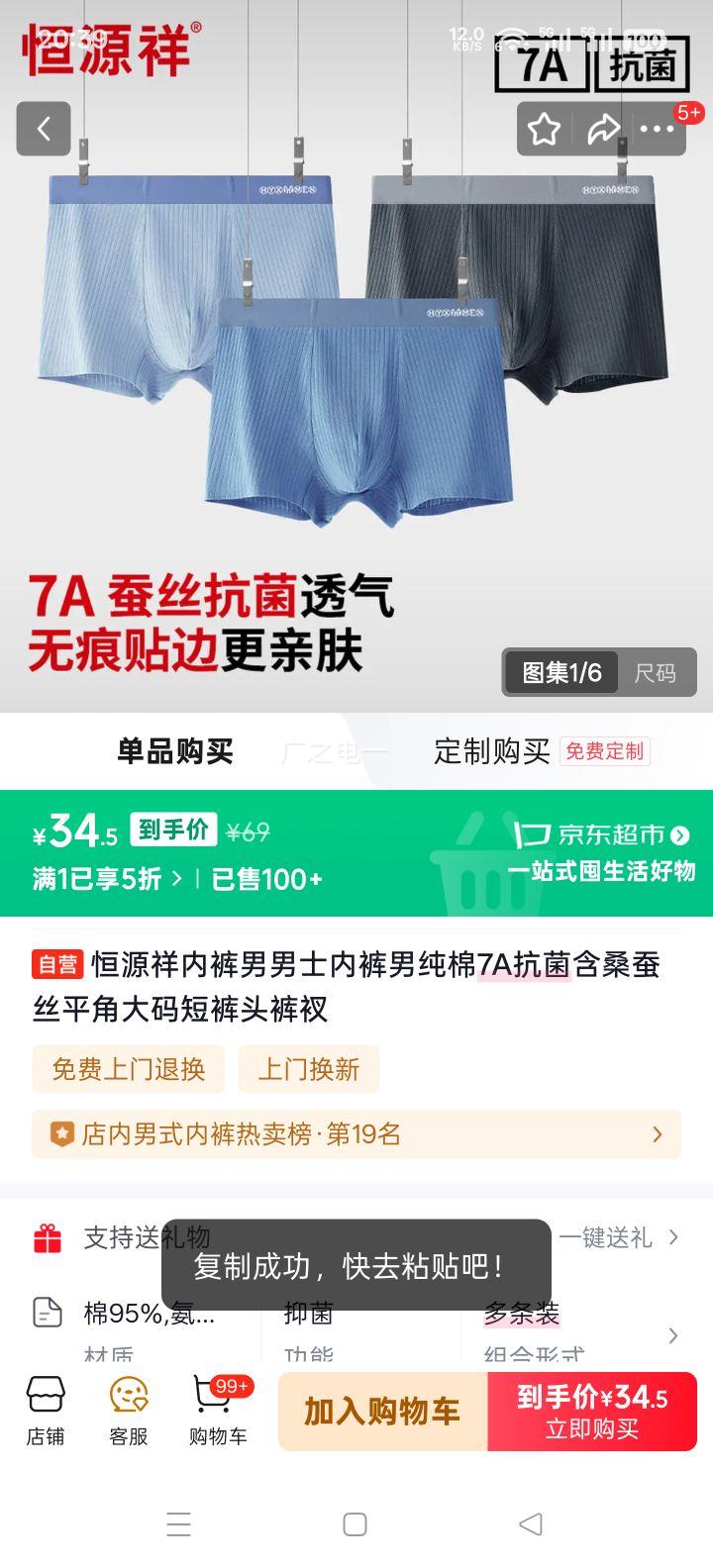Tap 立即购买 to buy now
The height and width of the screenshot is (1568, 713).
tap(591, 1410)
